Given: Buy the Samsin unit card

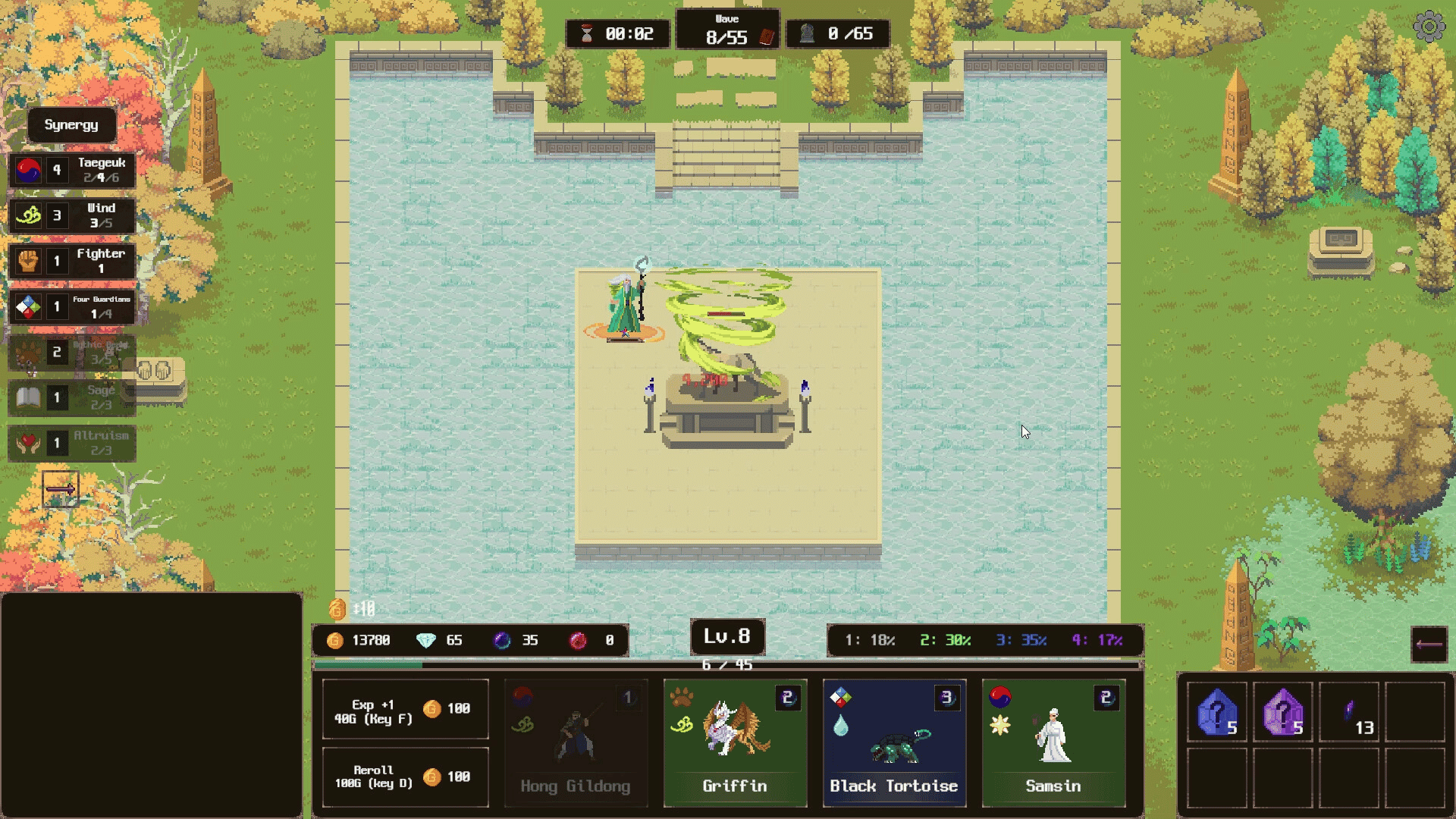Looking at the screenshot, I should [x=1053, y=743].
